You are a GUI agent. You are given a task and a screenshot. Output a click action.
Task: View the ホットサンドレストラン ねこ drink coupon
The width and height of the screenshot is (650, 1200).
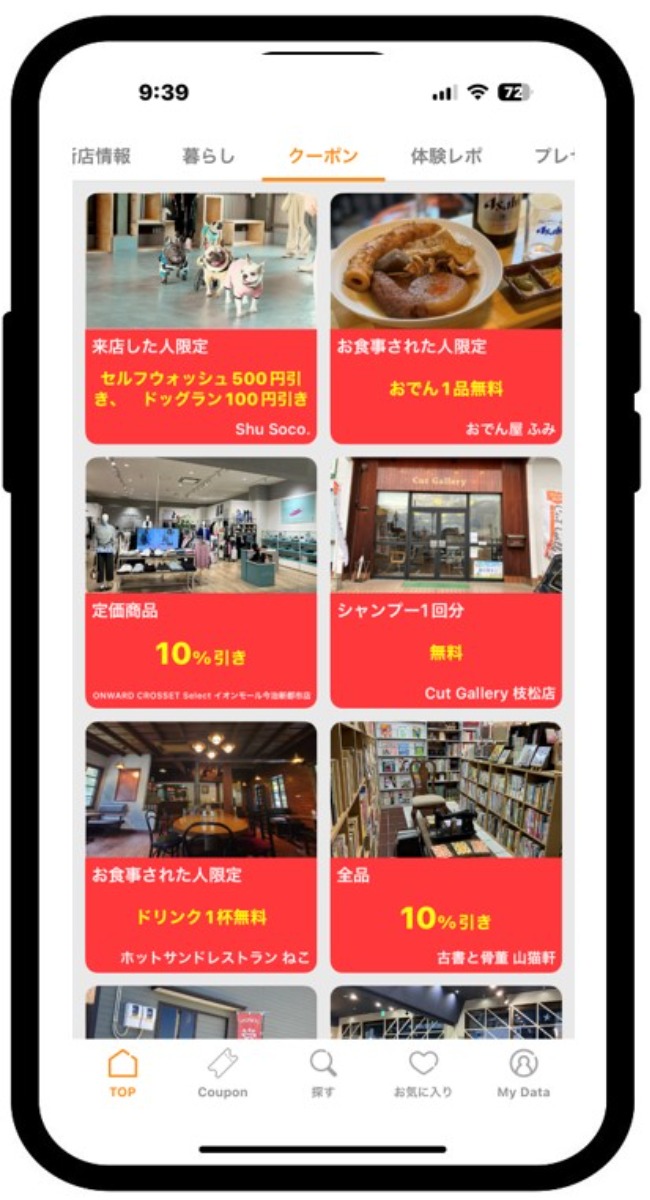(x=201, y=846)
